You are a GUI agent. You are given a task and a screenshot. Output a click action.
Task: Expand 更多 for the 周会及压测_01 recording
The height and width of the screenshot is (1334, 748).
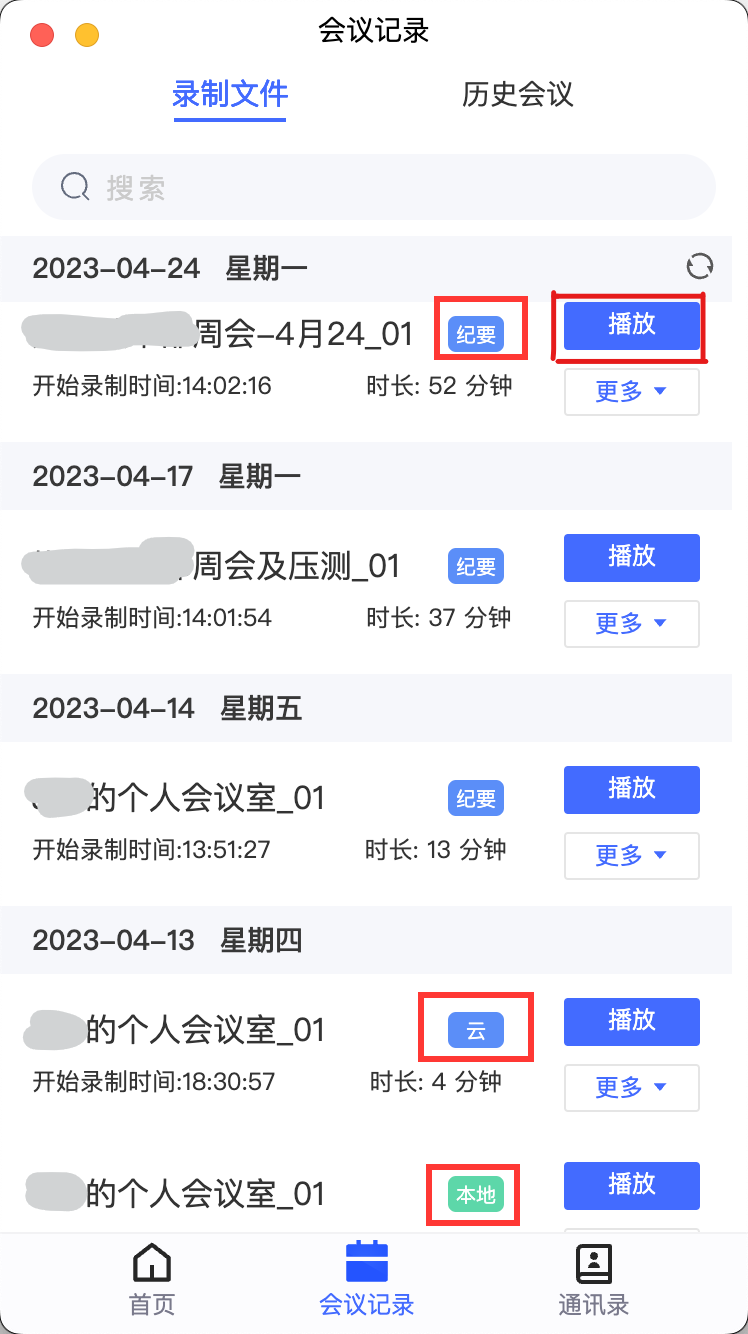[x=632, y=623]
